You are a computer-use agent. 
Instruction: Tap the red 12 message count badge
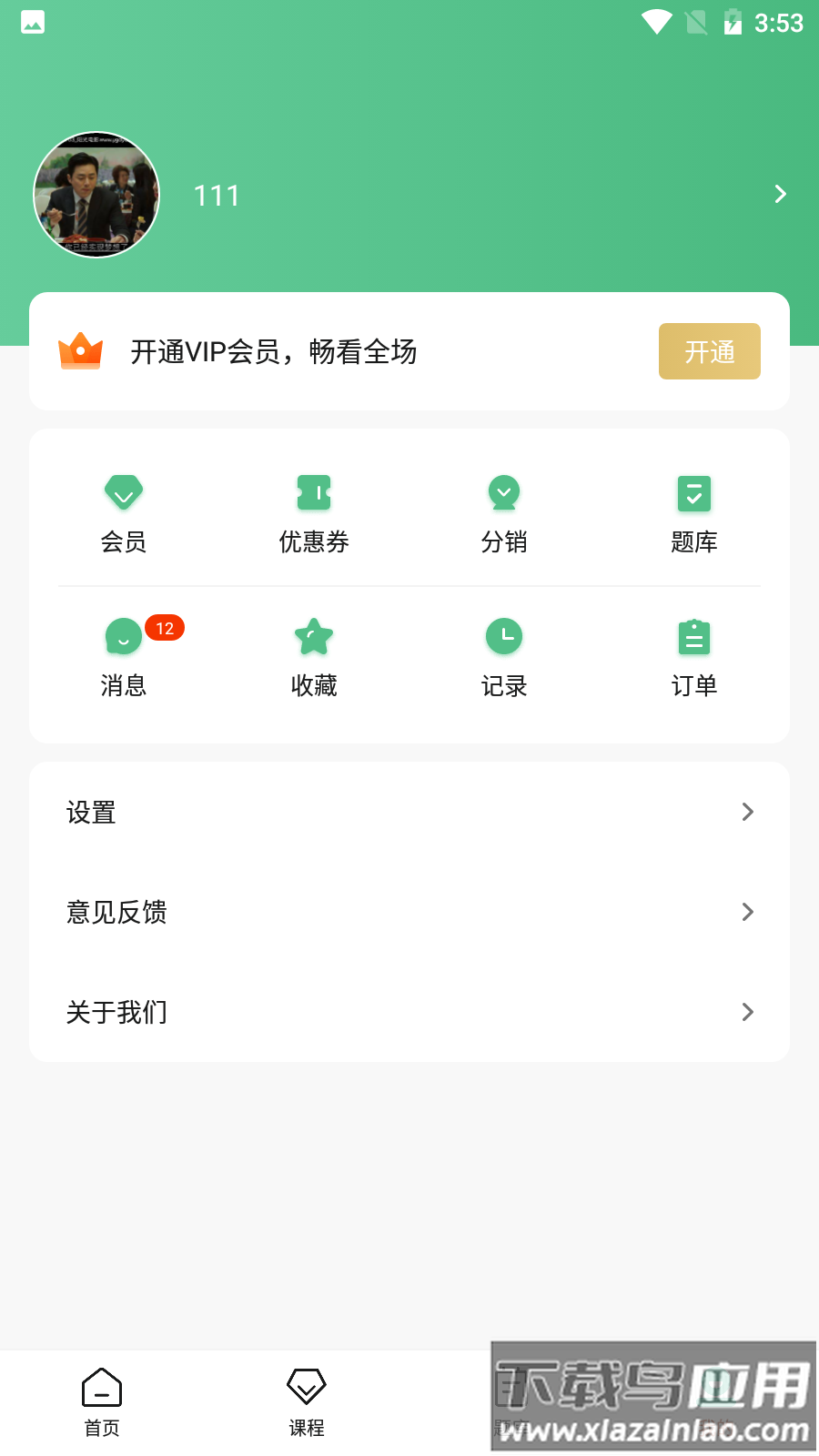pyautogui.click(x=165, y=628)
